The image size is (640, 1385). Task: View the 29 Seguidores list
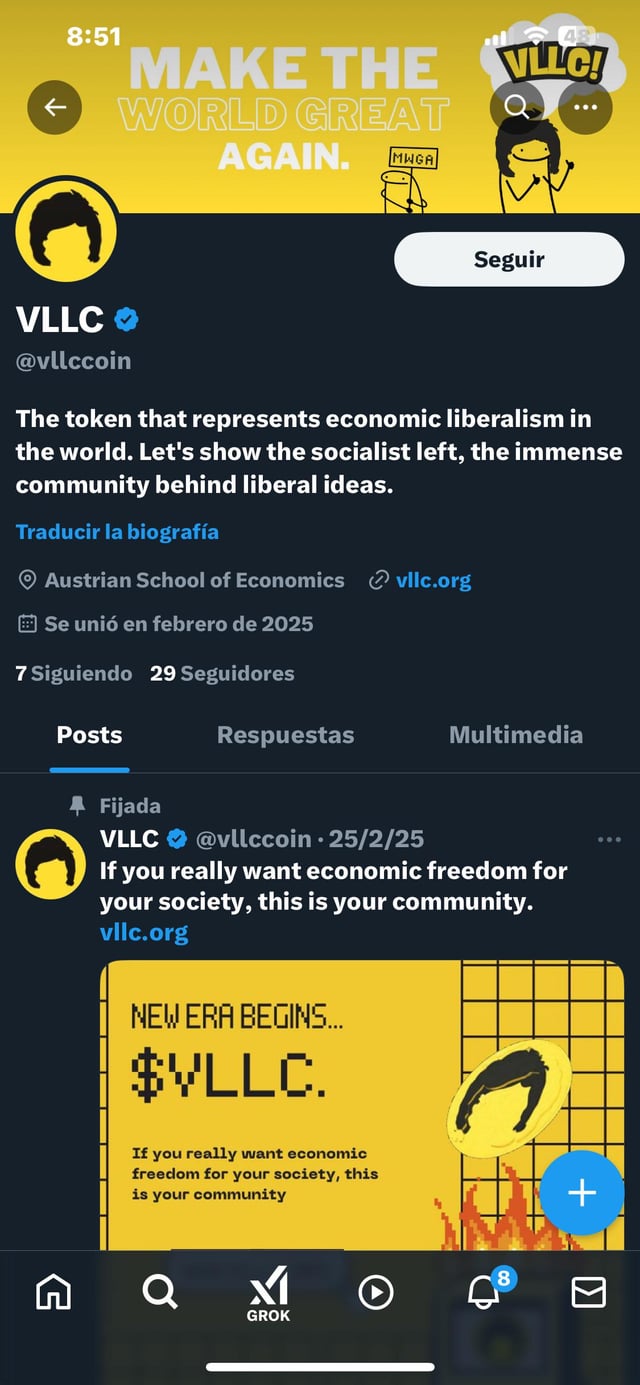coord(222,673)
